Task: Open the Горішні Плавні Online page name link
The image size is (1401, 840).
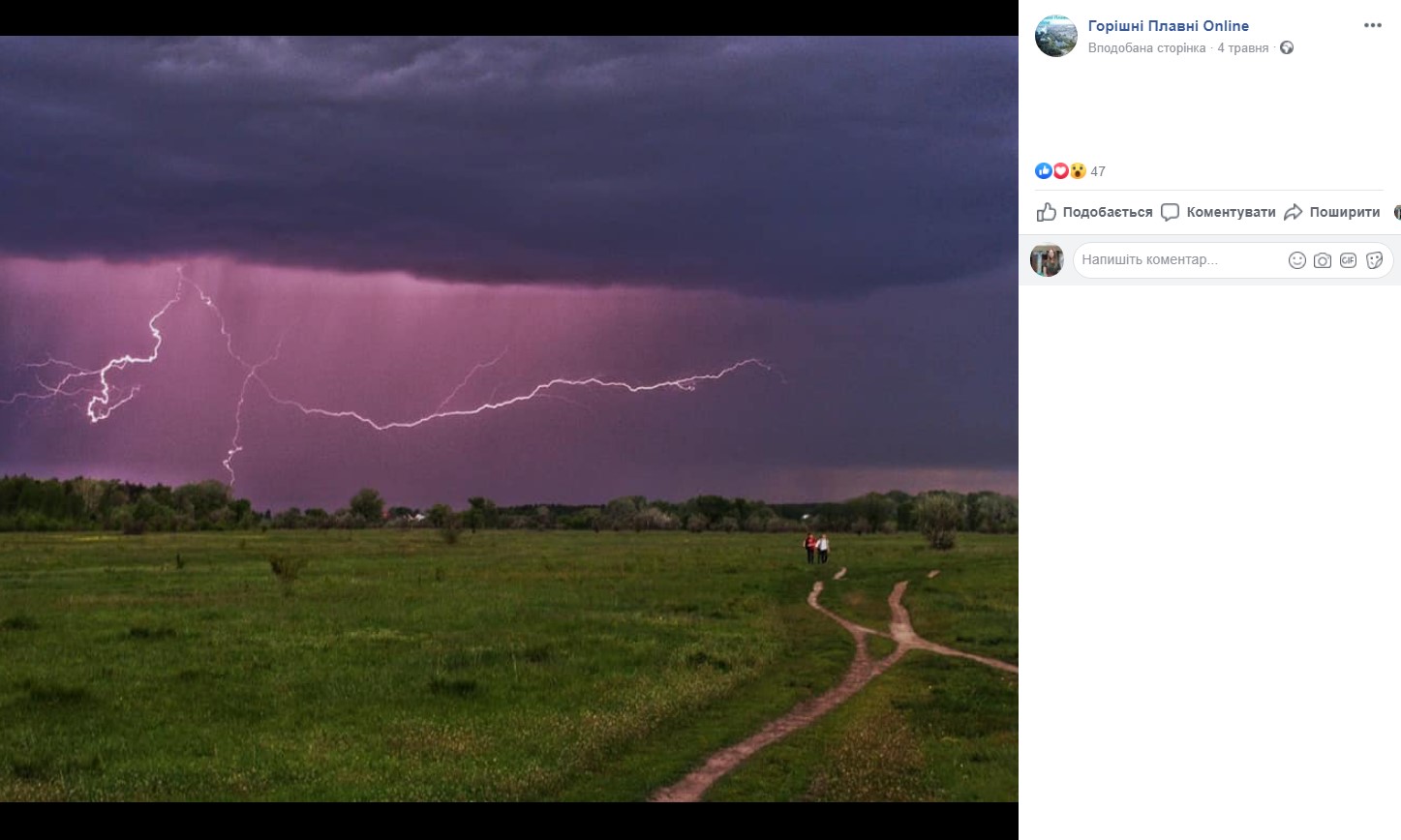Action: click(x=1168, y=26)
